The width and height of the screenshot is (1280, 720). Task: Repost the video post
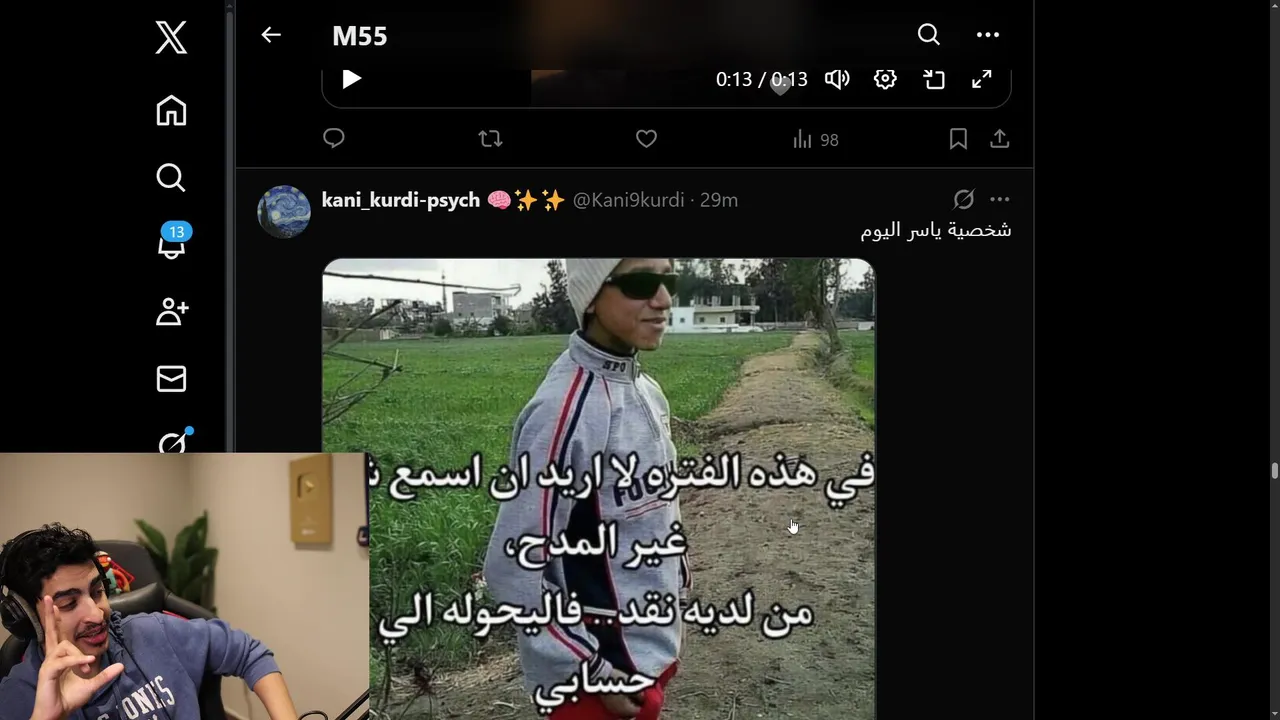tap(490, 139)
